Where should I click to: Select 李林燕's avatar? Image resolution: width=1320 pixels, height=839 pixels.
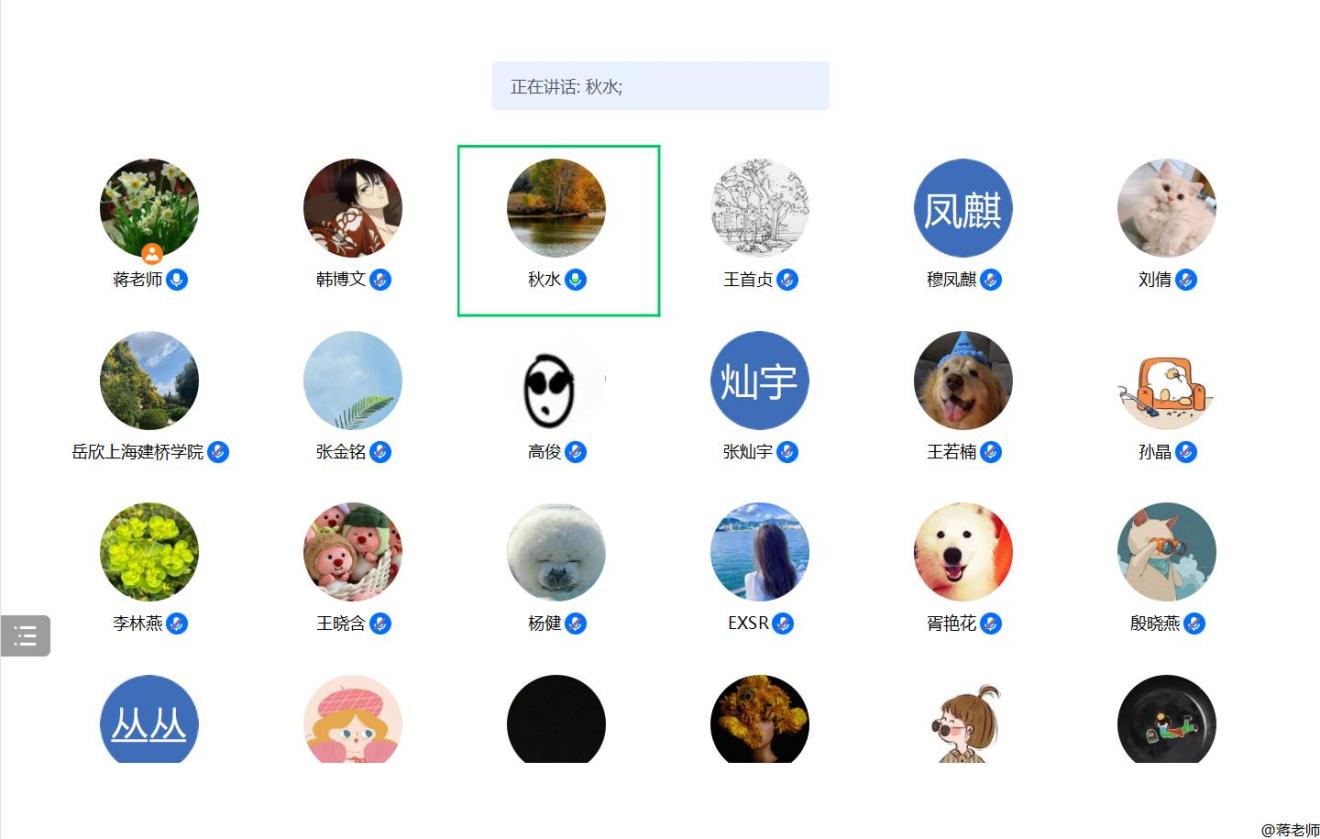click(149, 552)
